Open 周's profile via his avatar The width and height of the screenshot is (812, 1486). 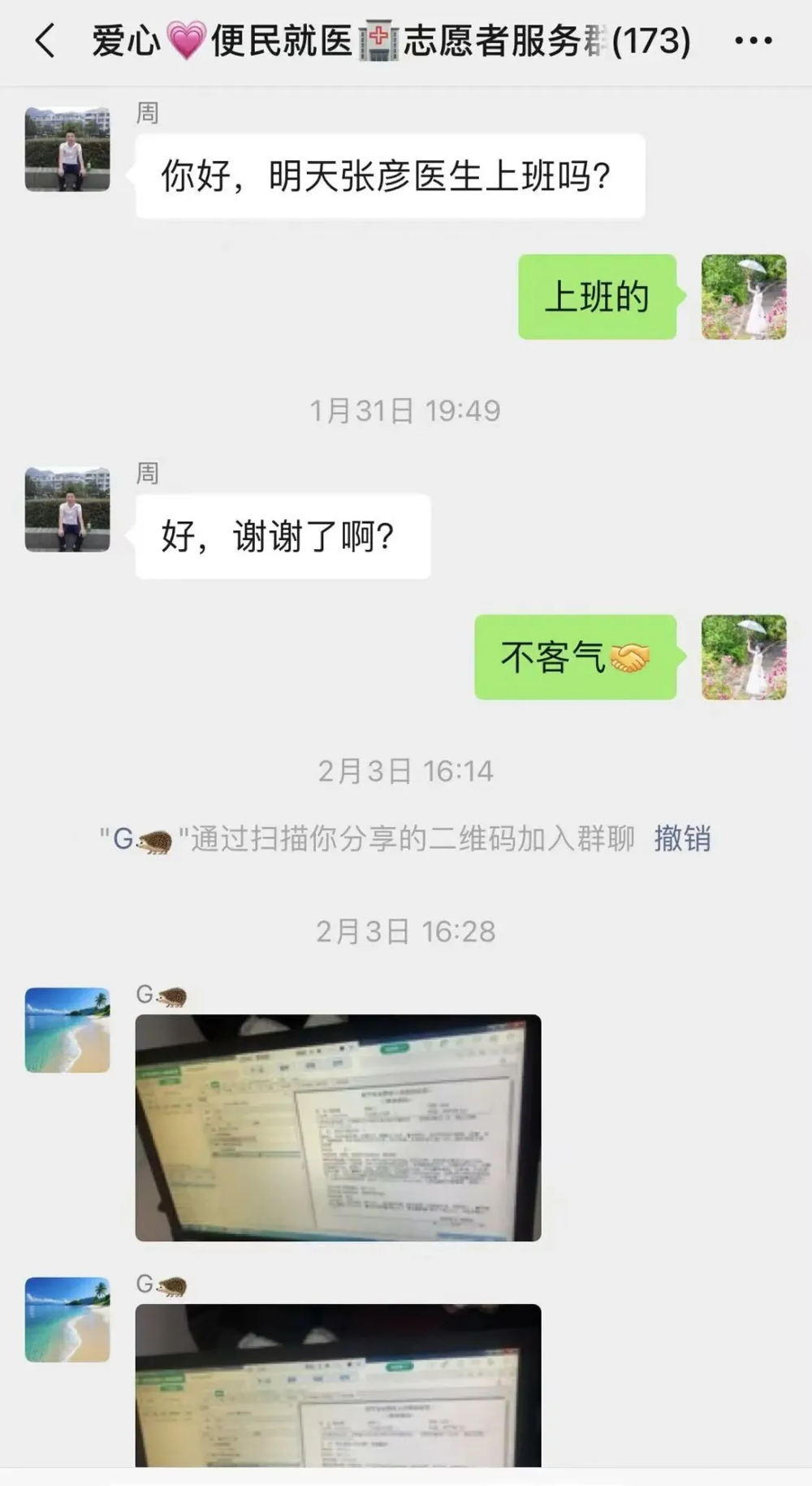point(67,149)
